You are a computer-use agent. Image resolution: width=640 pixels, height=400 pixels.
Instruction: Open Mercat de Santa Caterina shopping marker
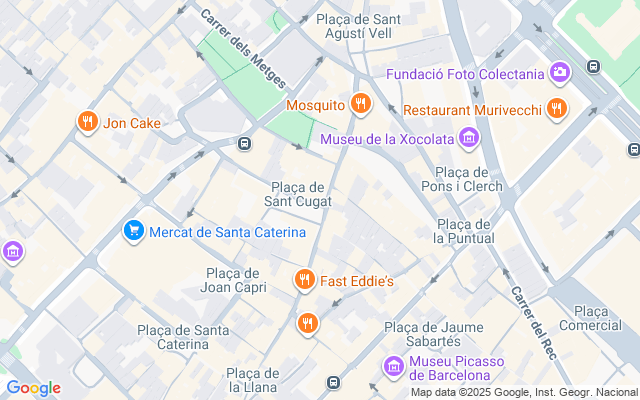(x=133, y=232)
